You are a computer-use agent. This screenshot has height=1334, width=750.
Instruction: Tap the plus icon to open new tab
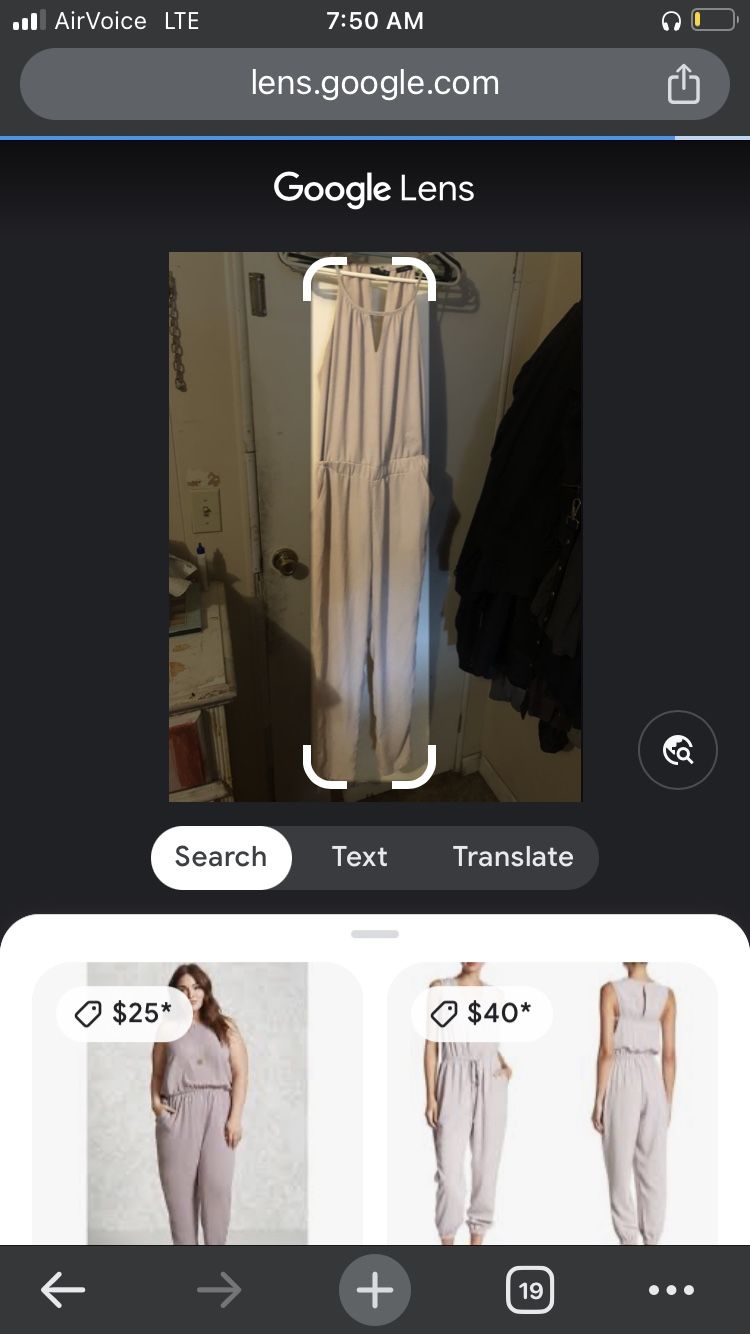click(x=374, y=1289)
